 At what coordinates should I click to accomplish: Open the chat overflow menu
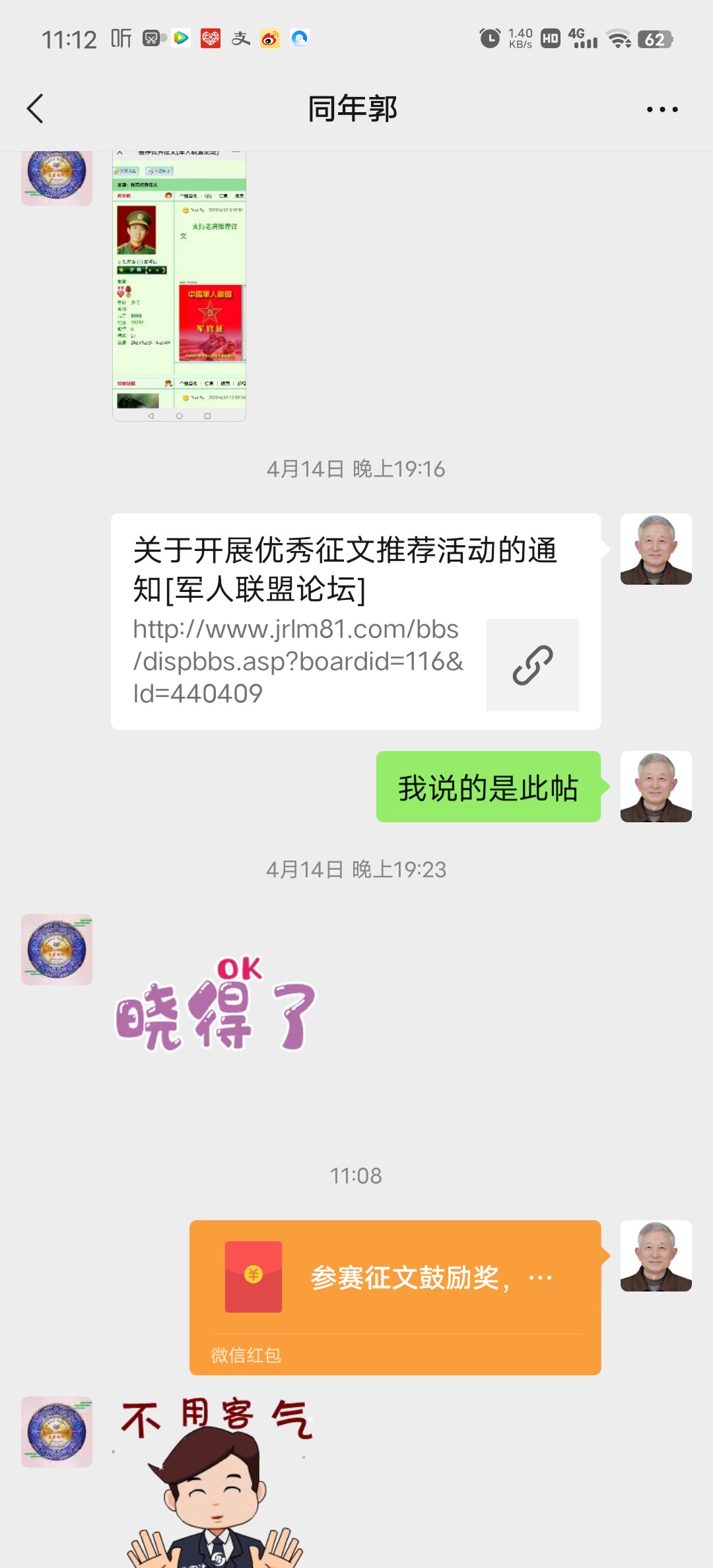[662, 110]
